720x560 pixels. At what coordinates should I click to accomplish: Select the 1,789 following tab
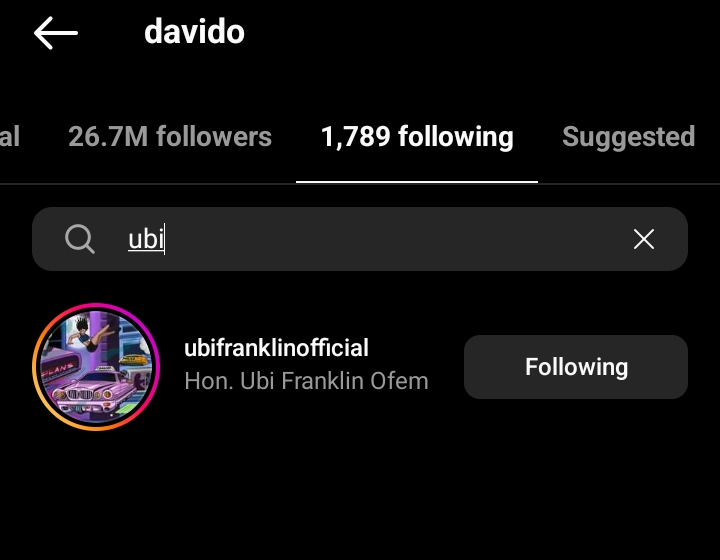coord(417,137)
